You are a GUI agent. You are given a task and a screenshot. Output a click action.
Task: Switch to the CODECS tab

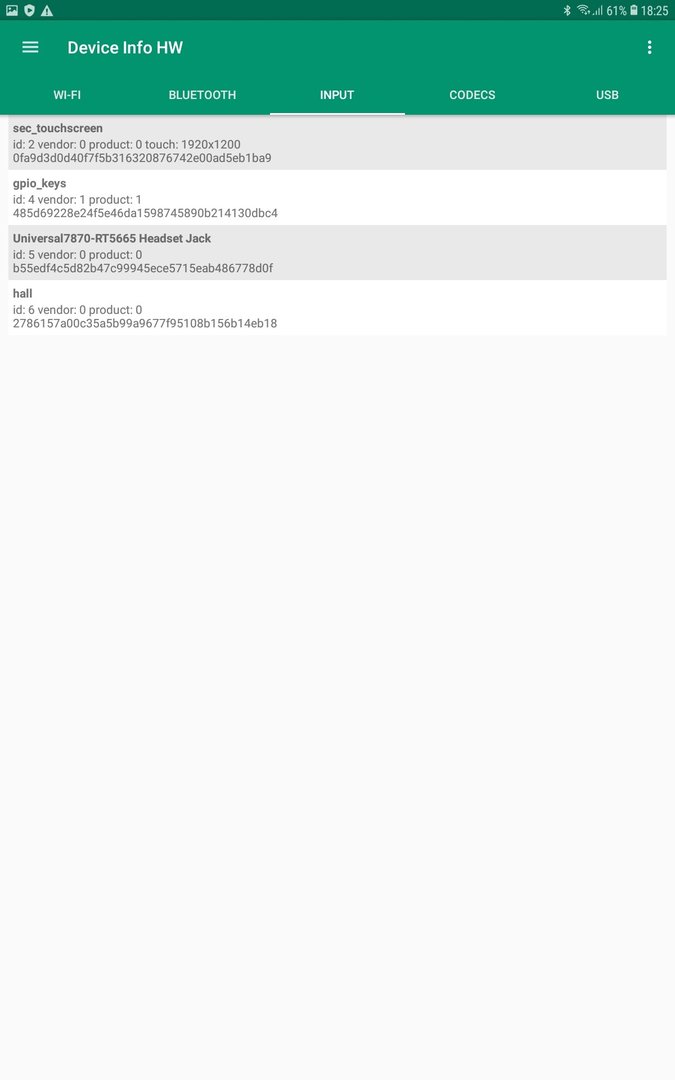pyautogui.click(x=472, y=95)
